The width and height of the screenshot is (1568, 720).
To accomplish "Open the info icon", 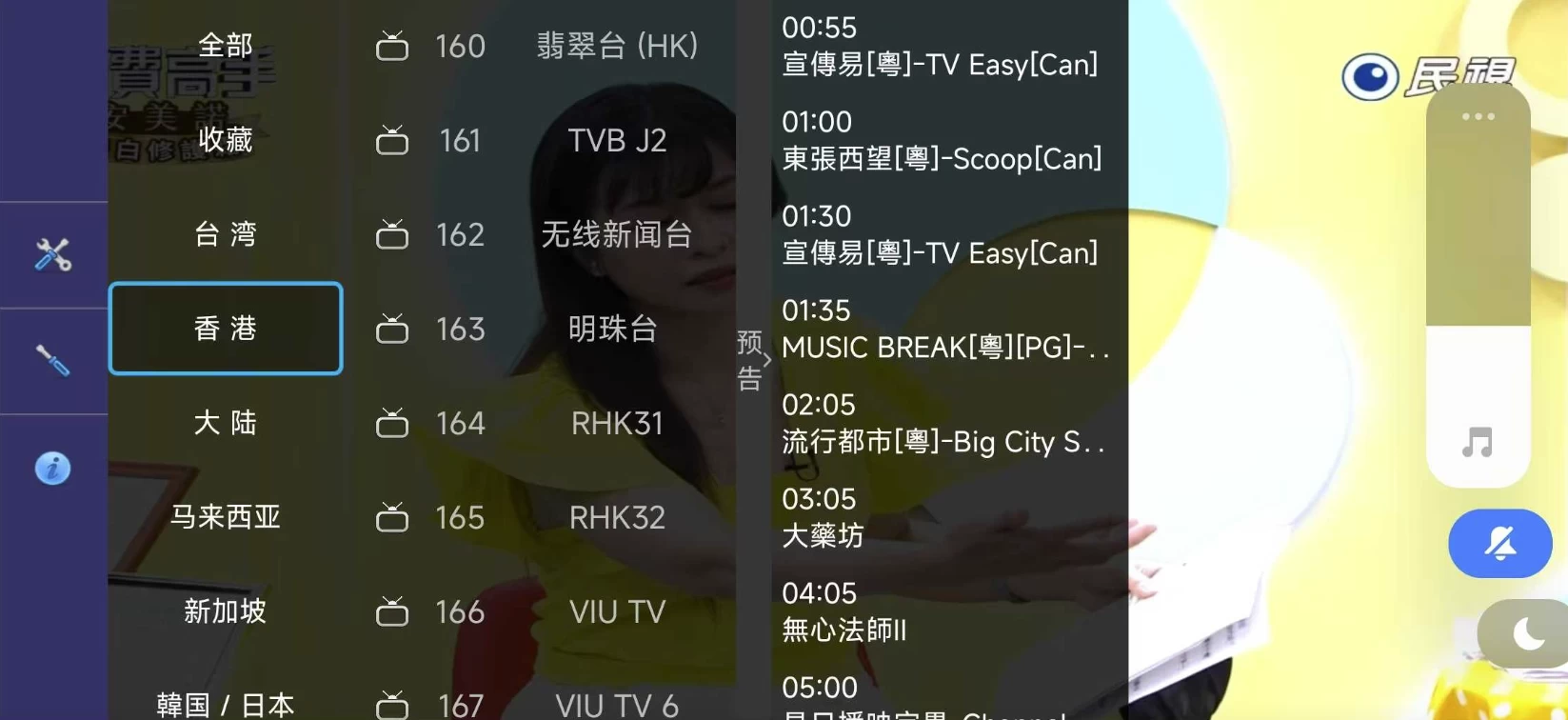I will (x=53, y=469).
